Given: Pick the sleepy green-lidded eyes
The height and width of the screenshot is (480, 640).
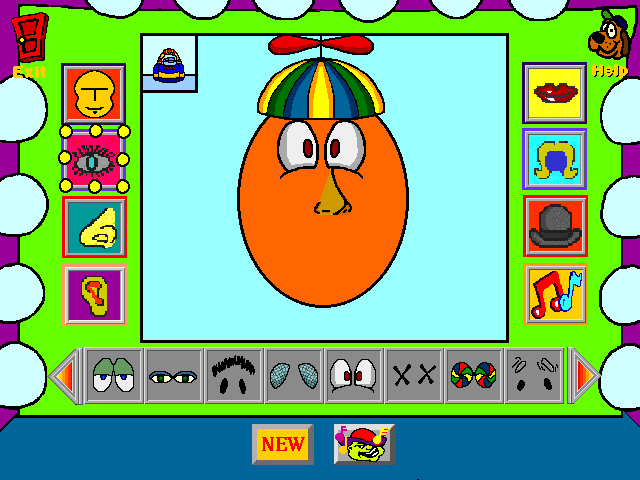Looking at the screenshot, I should pos(115,376).
